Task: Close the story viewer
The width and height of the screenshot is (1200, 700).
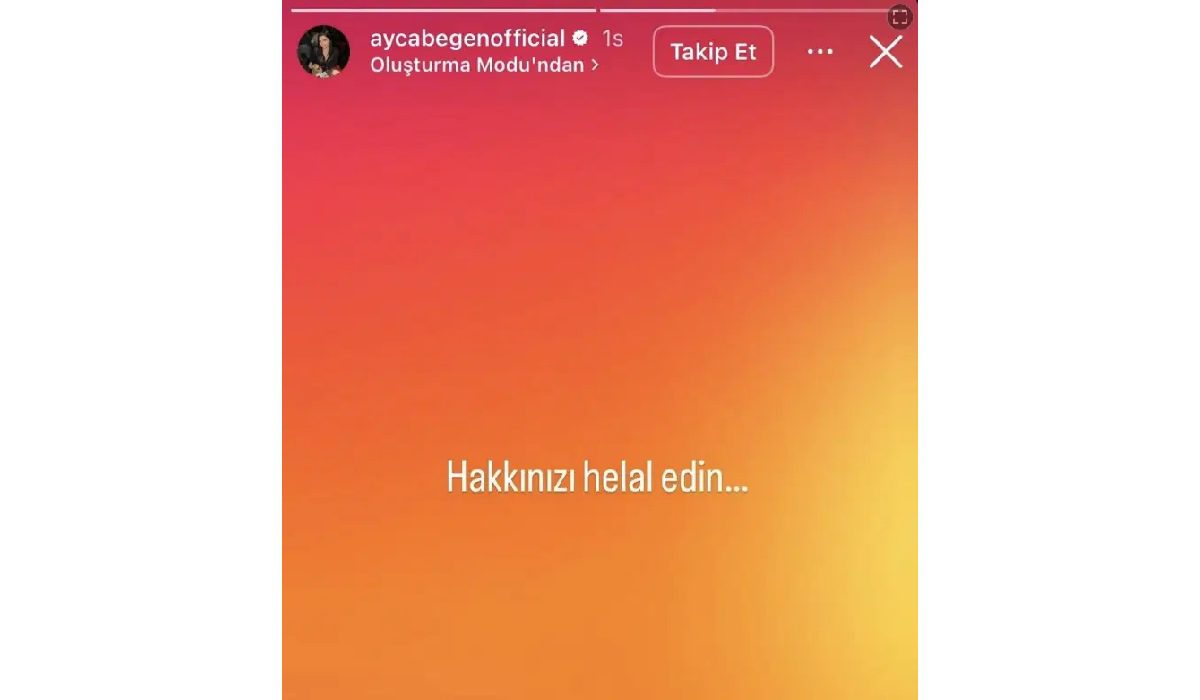Action: point(885,52)
